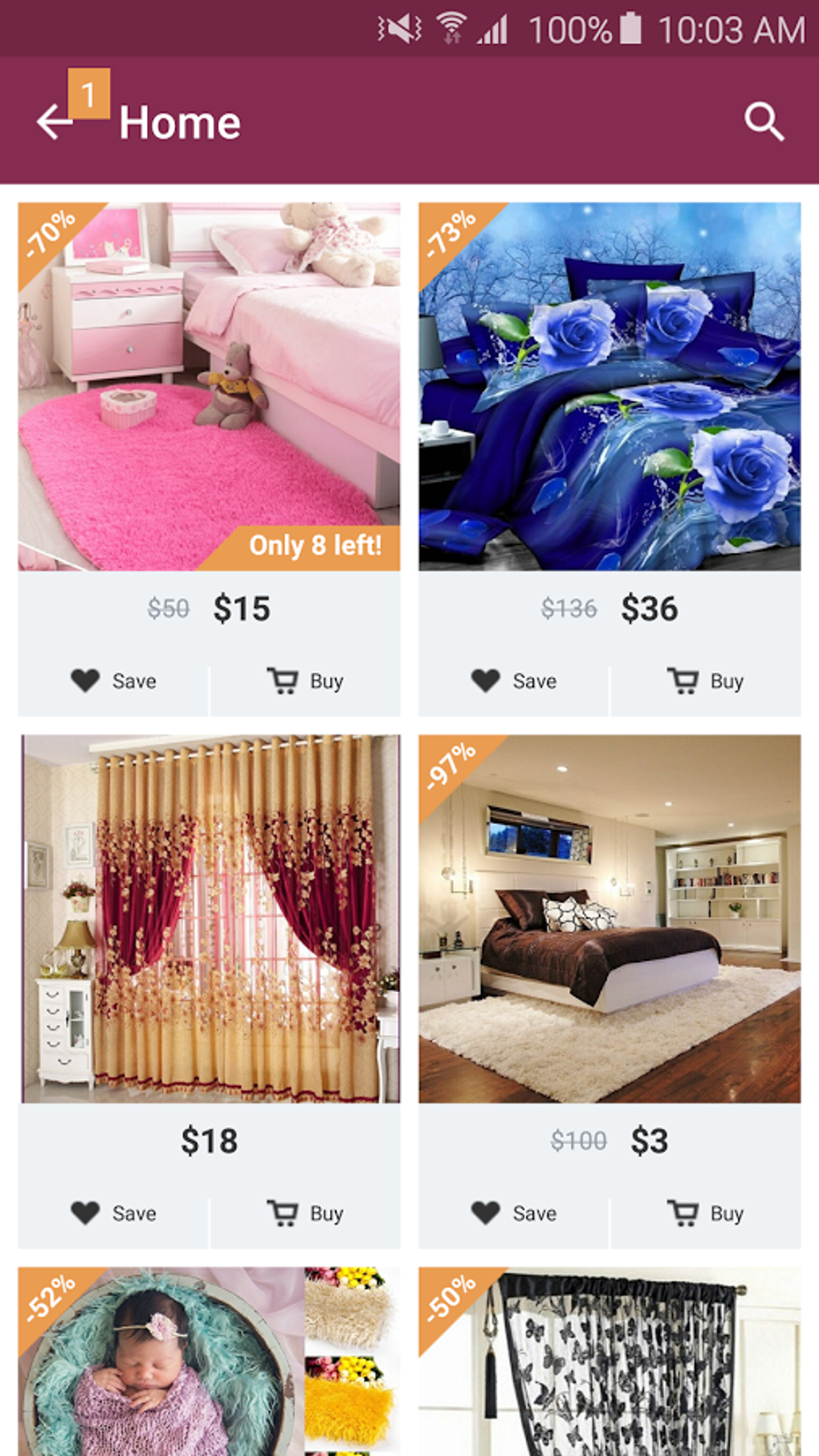This screenshot has width=819, height=1456.
Task: Buy the $36 blue bedding set
Action: [x=705, y=681]
